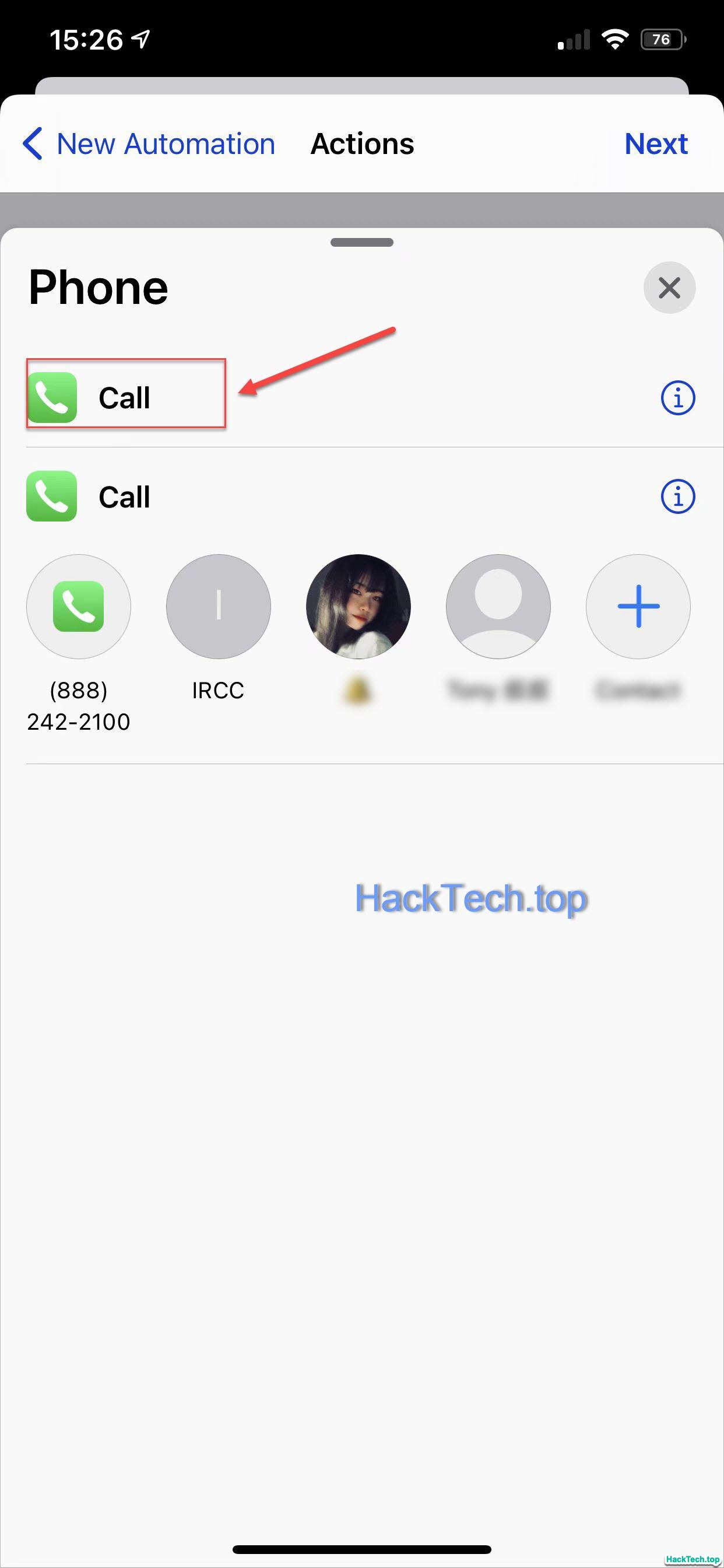Add a new contact with the plus button
Screen dimensions: 724x1568
(x=638, y=606)
